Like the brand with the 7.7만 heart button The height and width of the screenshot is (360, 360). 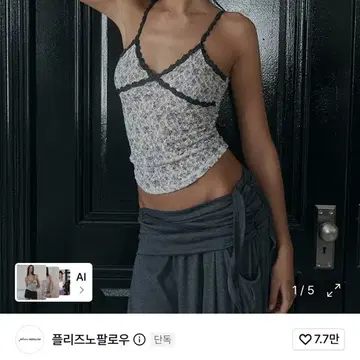pyautogui.click(x=319, y=339)
